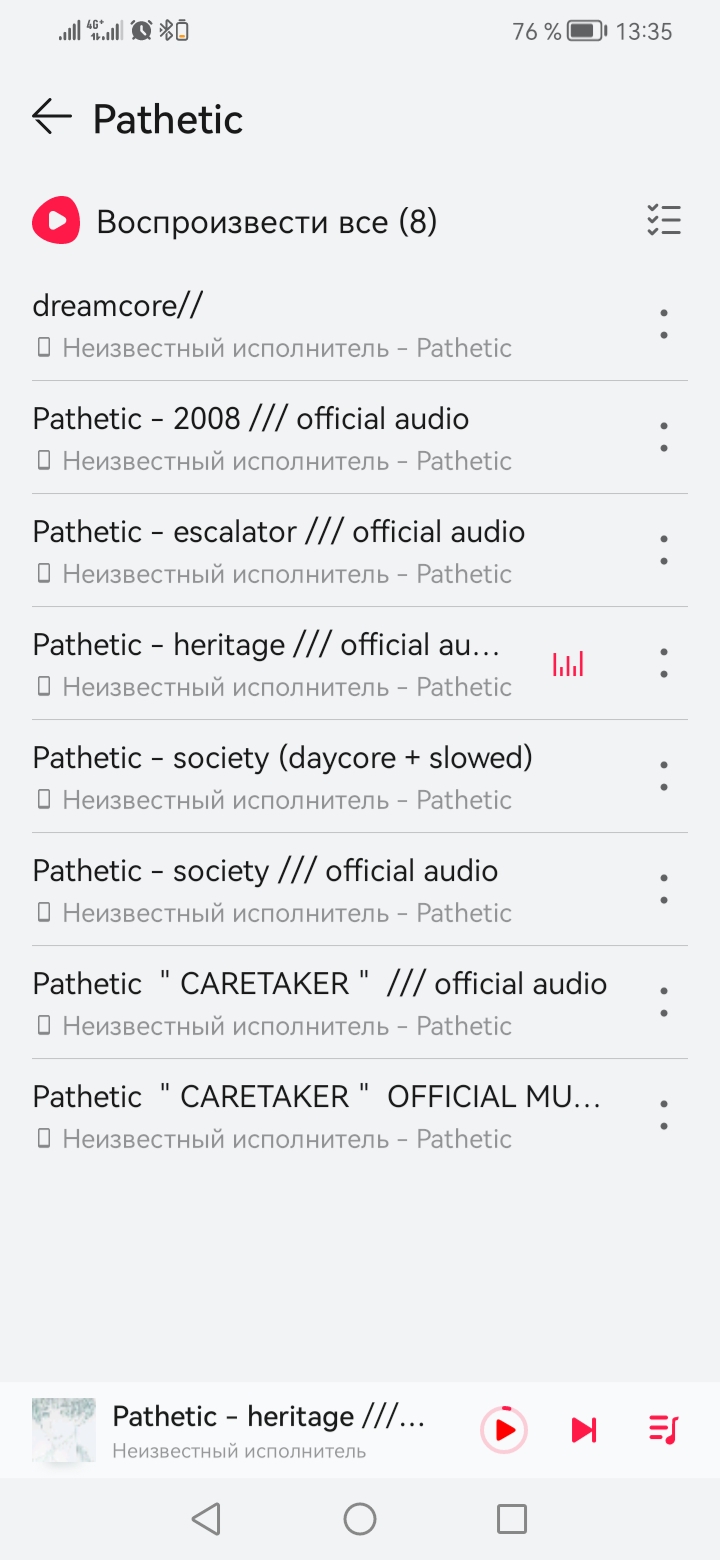Play Pathetic - 2008 /// official audio
The height and width of the screenshot is (1560, 720).
click(330, 438)
